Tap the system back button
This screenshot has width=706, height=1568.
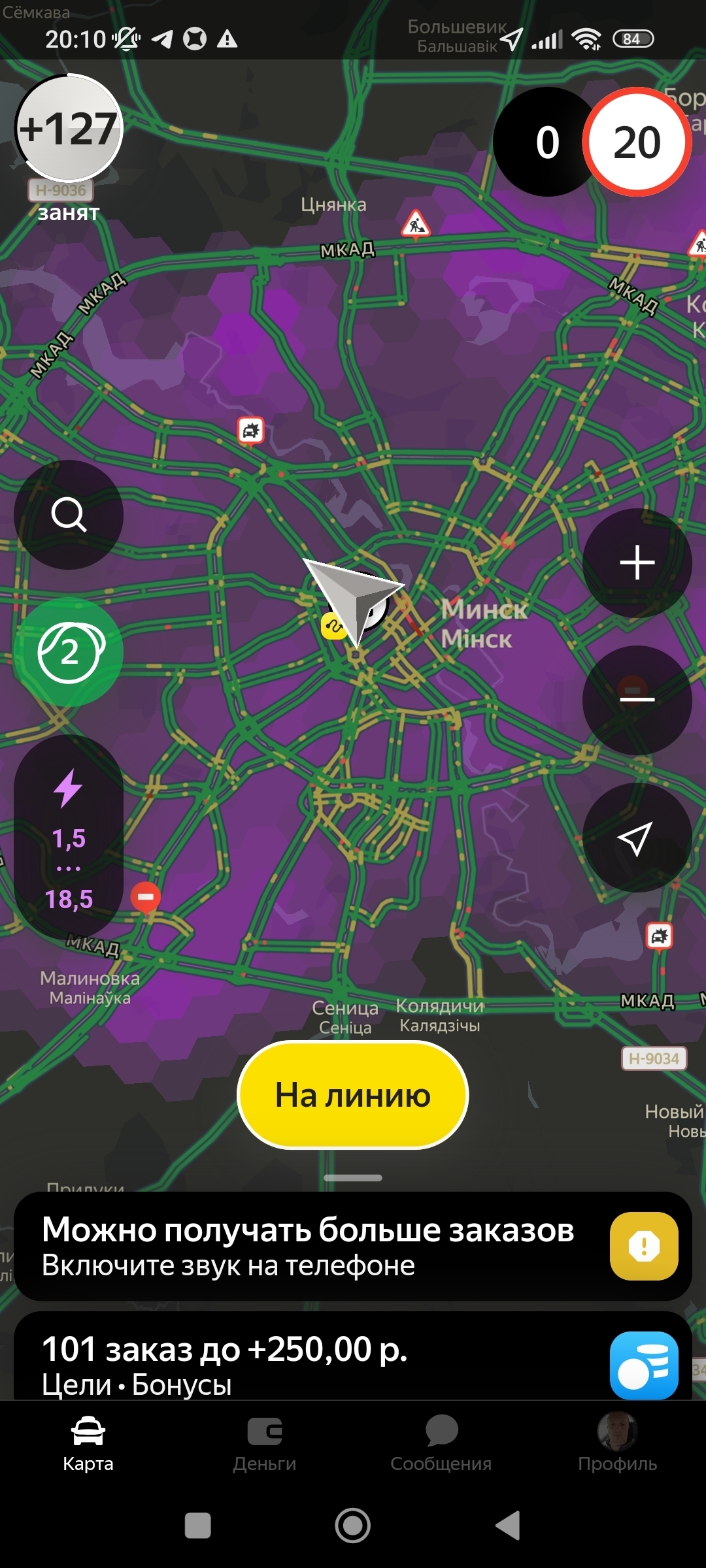click(508, 1526)
